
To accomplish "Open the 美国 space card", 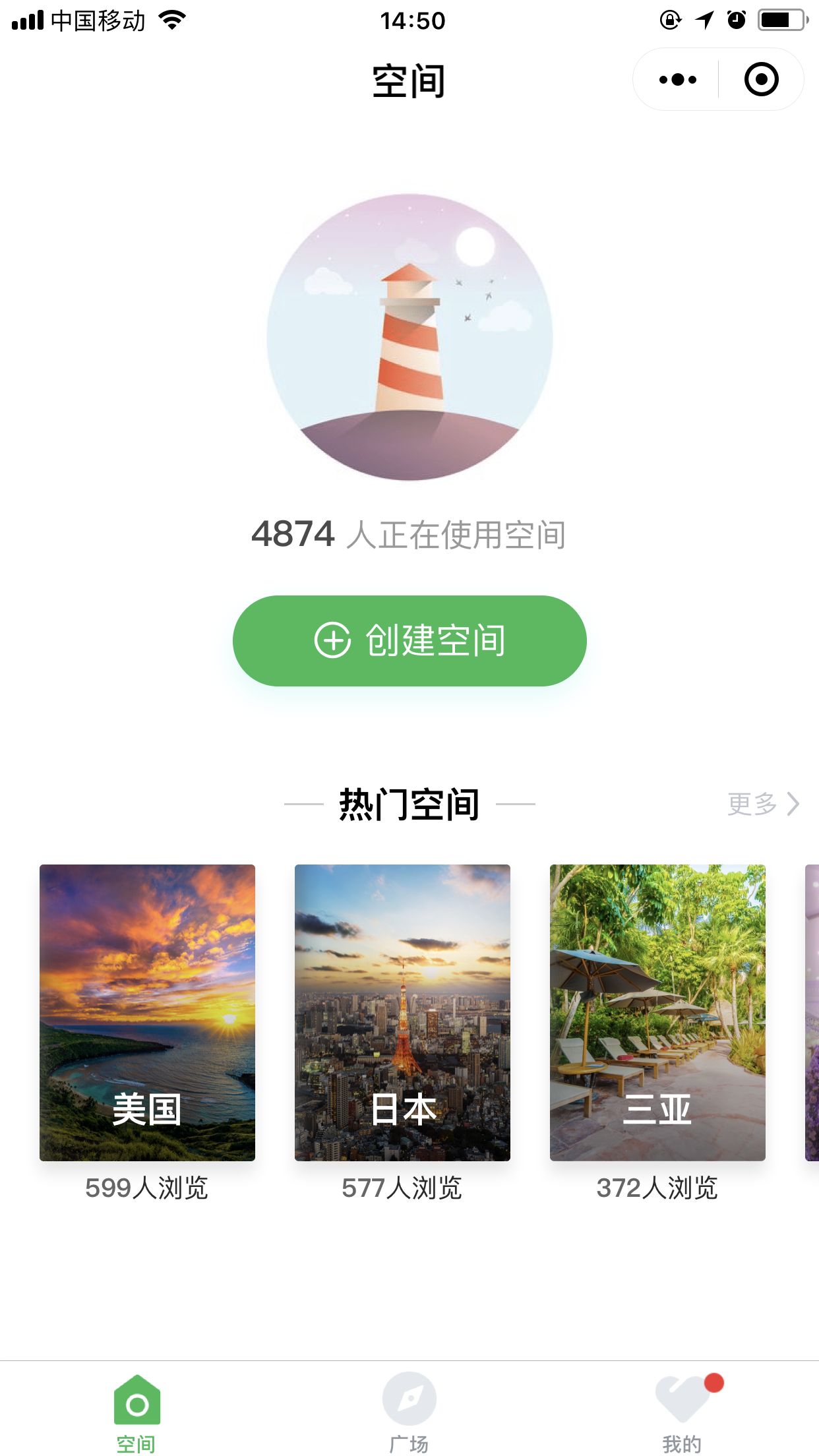I will (x=147, y=1012).
